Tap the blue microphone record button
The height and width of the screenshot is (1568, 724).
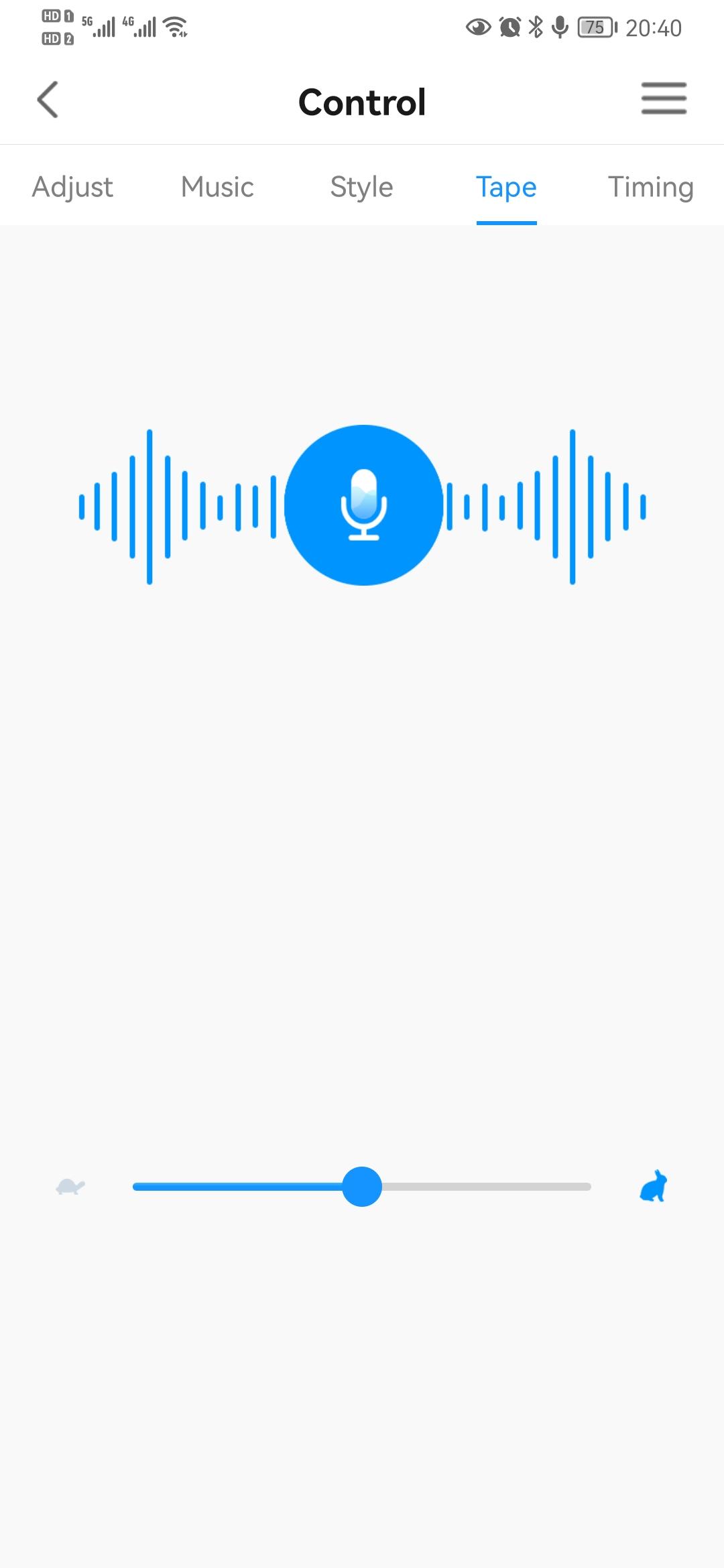(363, 505)
